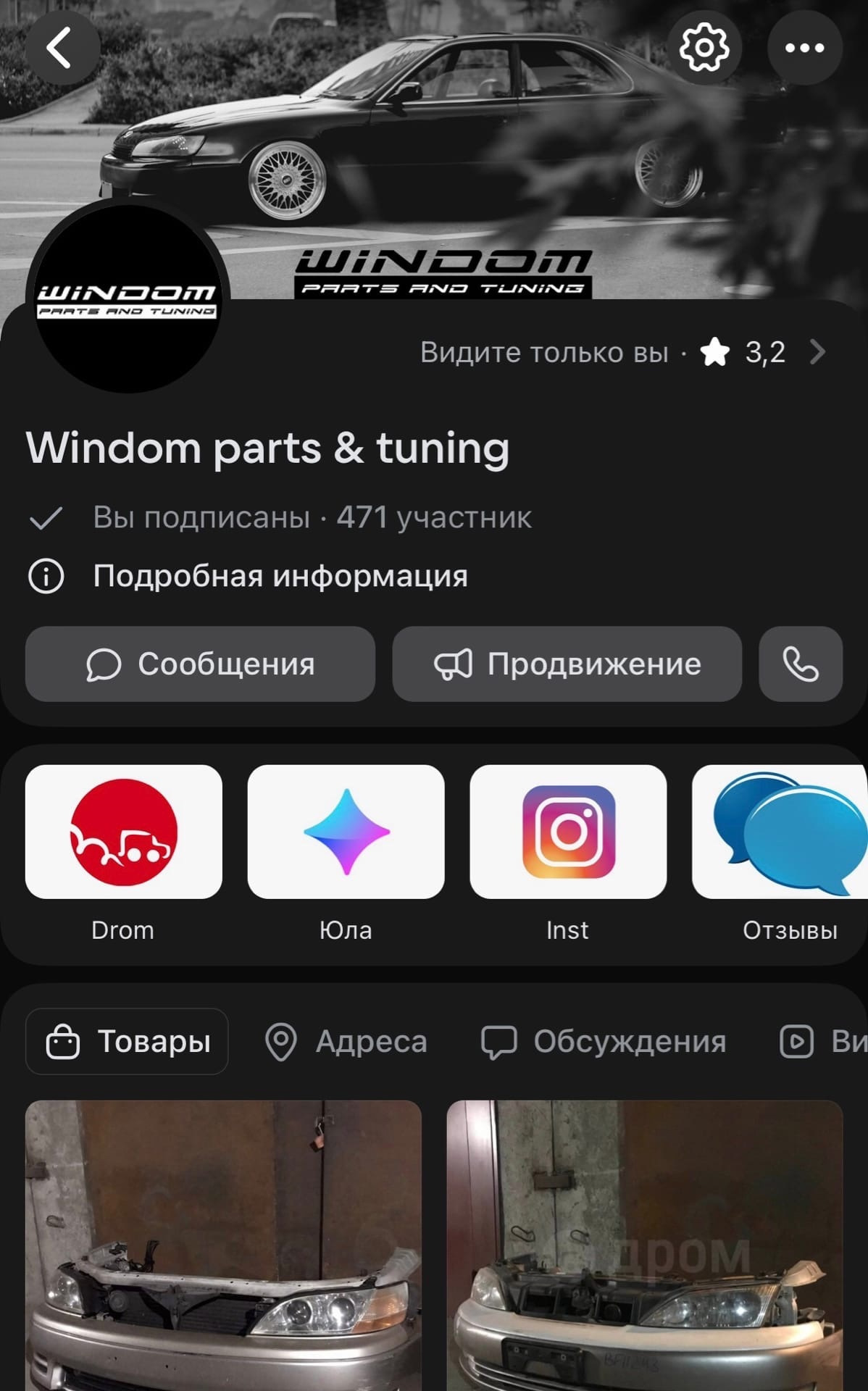Screen dimensions: 868x1391
Task: Open Подробная информация details
Action: (283, 576)
